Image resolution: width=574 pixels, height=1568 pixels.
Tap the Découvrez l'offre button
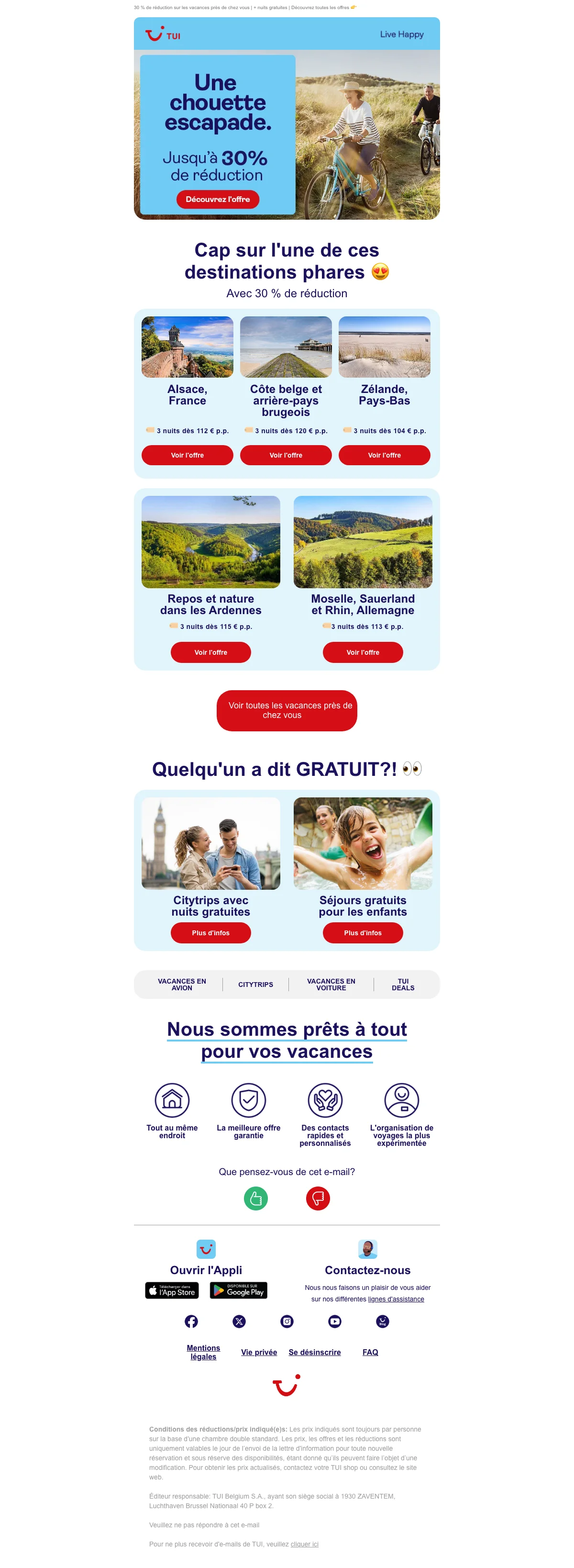[x=218, y=199]
